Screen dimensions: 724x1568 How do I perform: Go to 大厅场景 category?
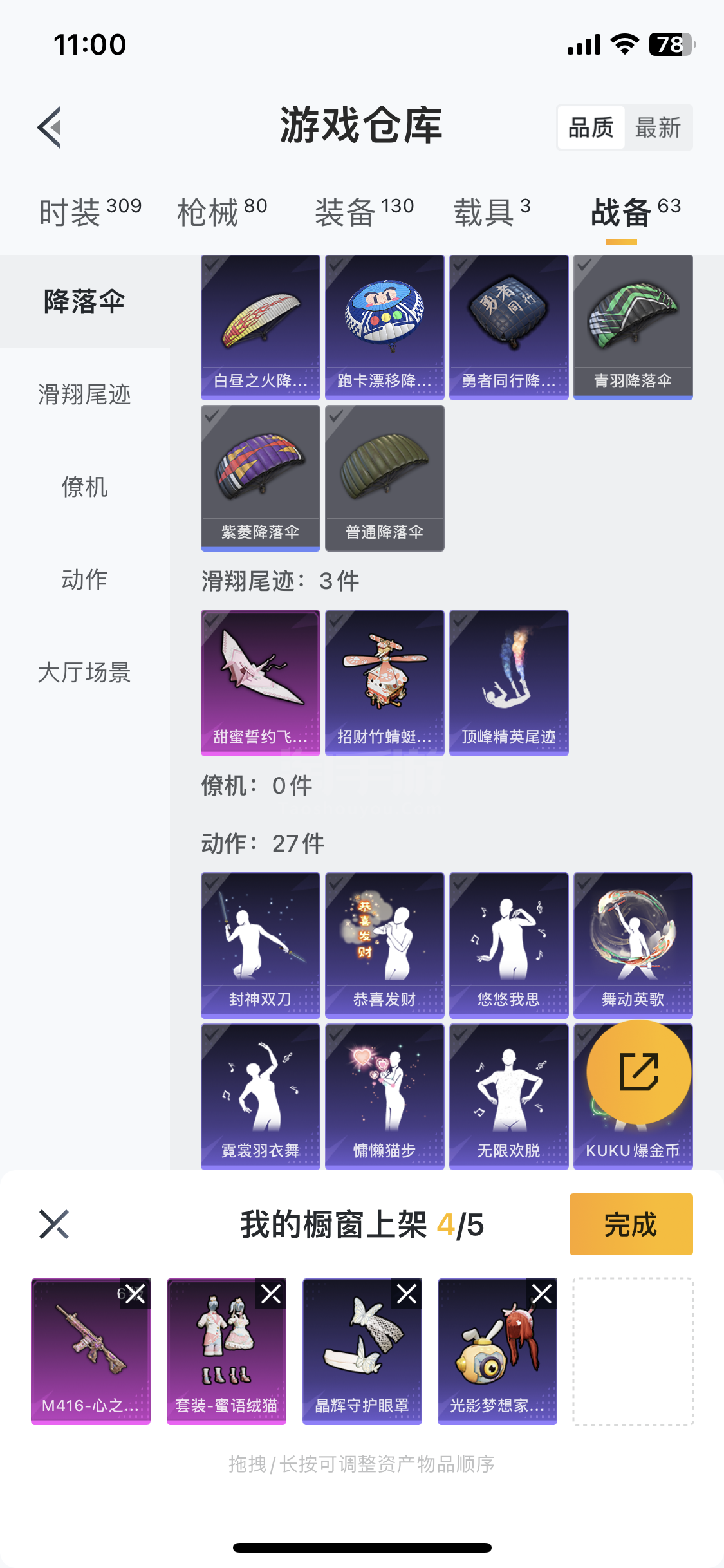pos(84,673)
